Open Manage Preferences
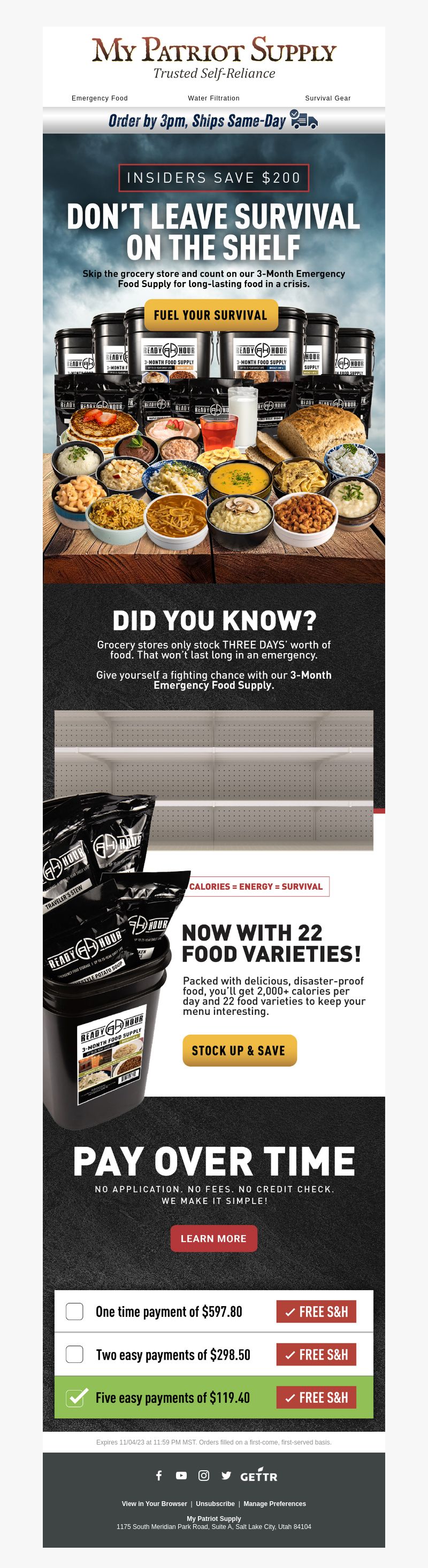This screenshot has height=1568, width=428. (x=274, y=1503)
